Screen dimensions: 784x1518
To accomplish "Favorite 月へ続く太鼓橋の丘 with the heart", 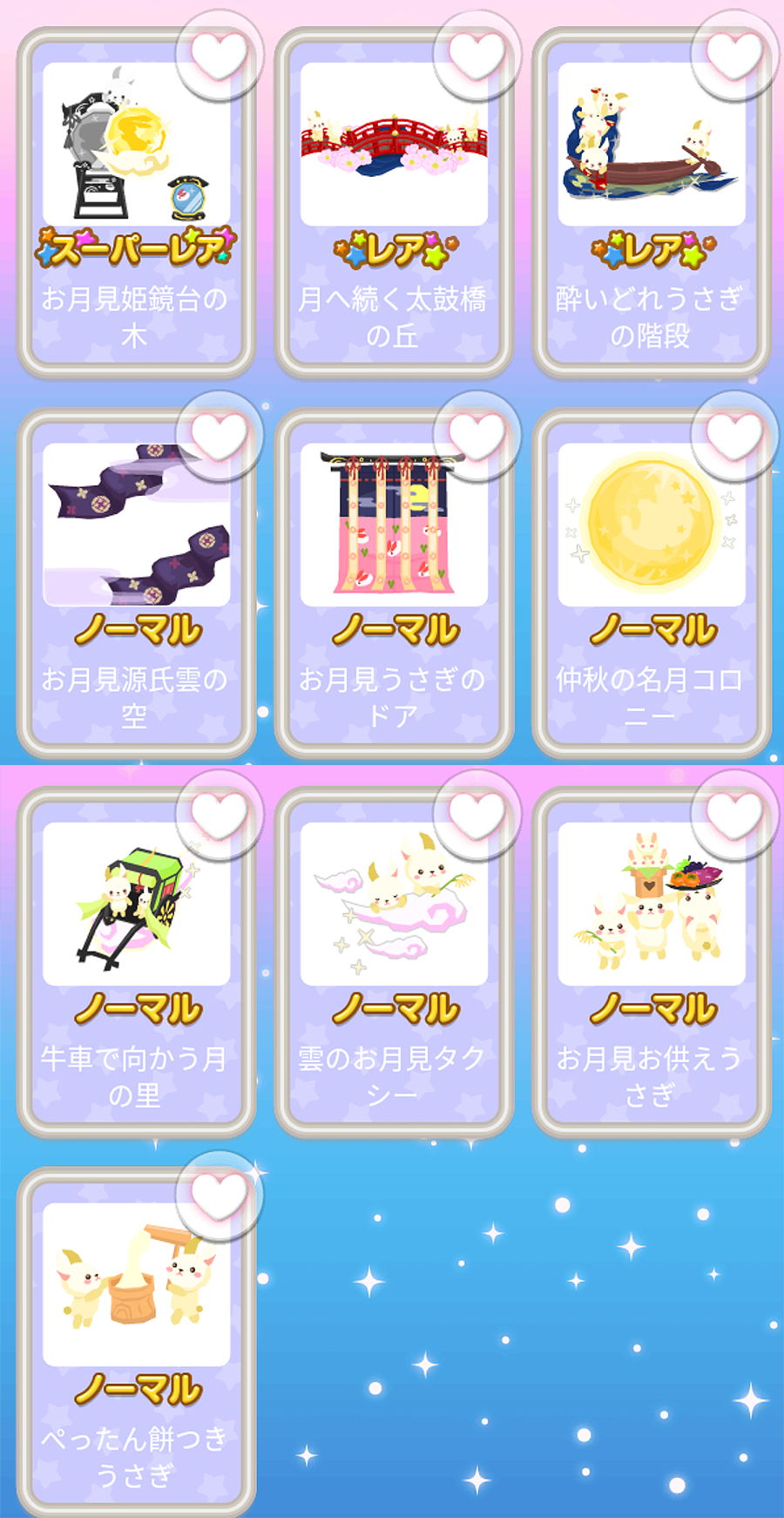I will (x=476, y=55).
